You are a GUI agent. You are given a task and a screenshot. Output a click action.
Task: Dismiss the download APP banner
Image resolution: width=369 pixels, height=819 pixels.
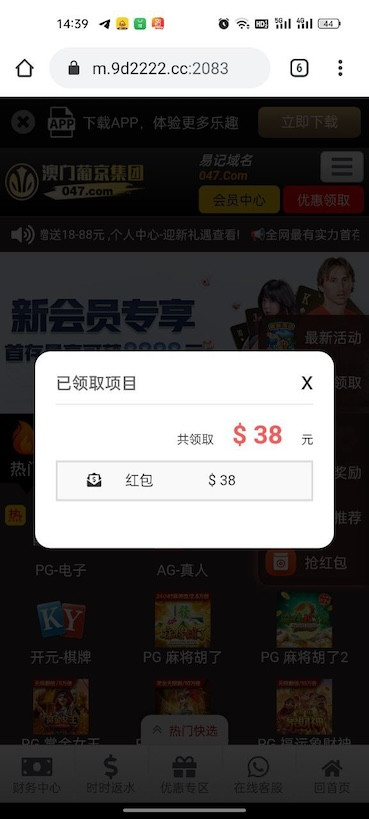(x=23, y=122)
